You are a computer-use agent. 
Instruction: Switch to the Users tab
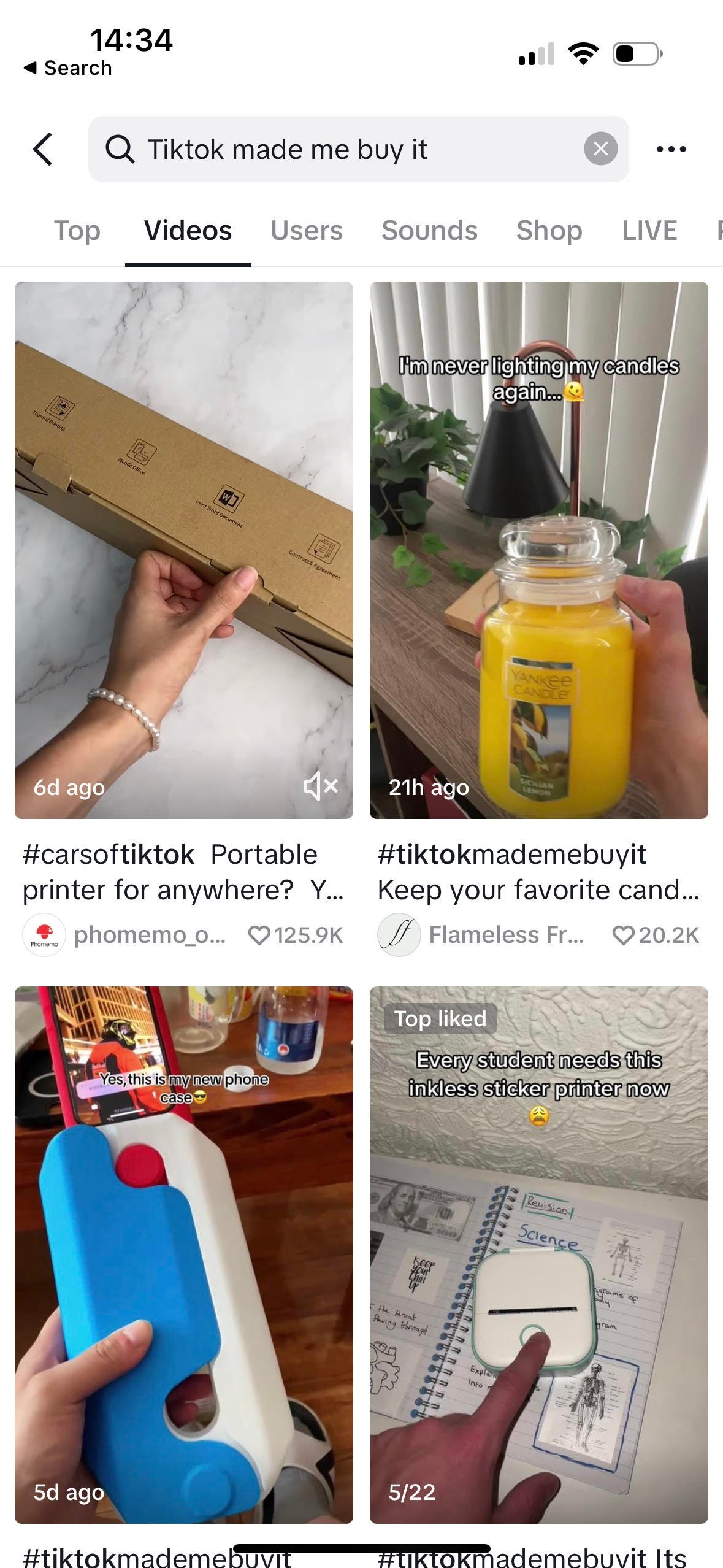point(306,231)
